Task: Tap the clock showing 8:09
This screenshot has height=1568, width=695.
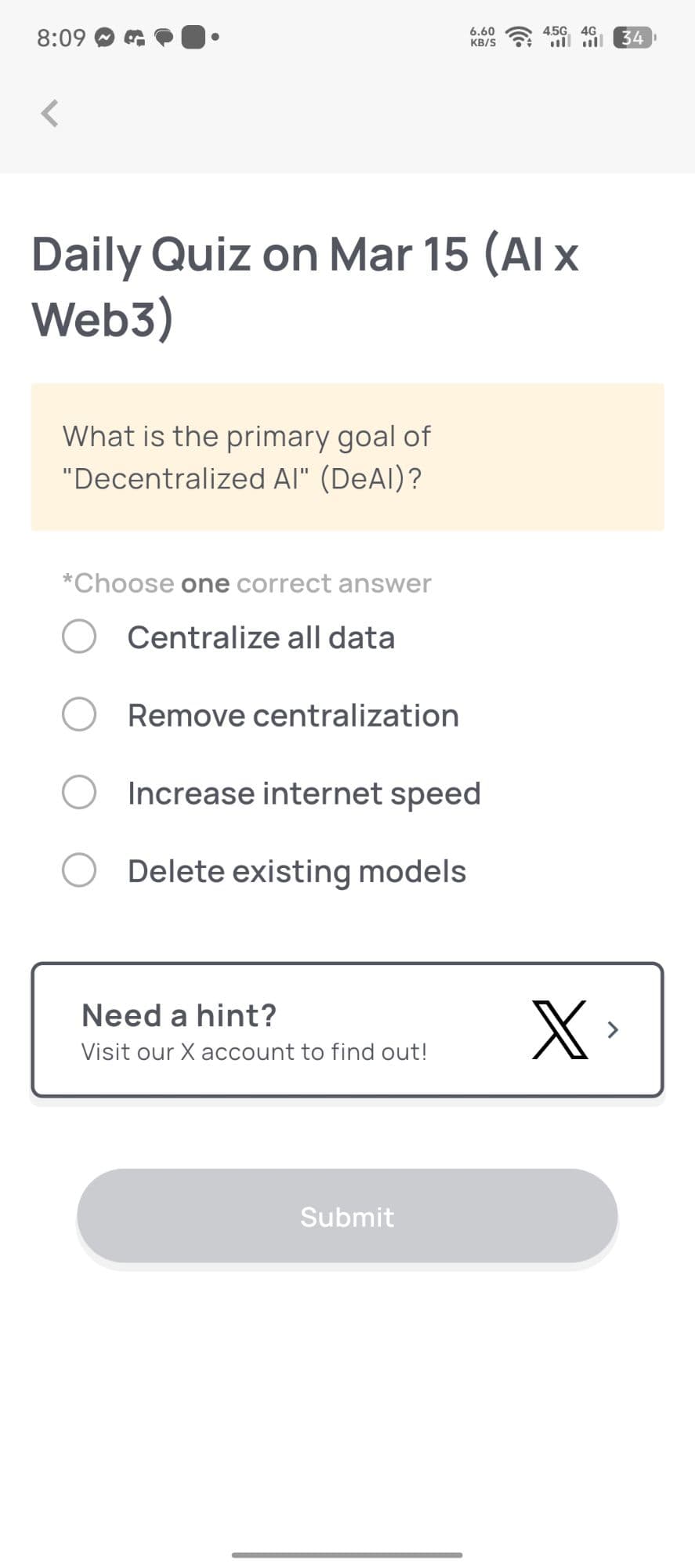Action: pyautogui.click(x=60, y=36)
